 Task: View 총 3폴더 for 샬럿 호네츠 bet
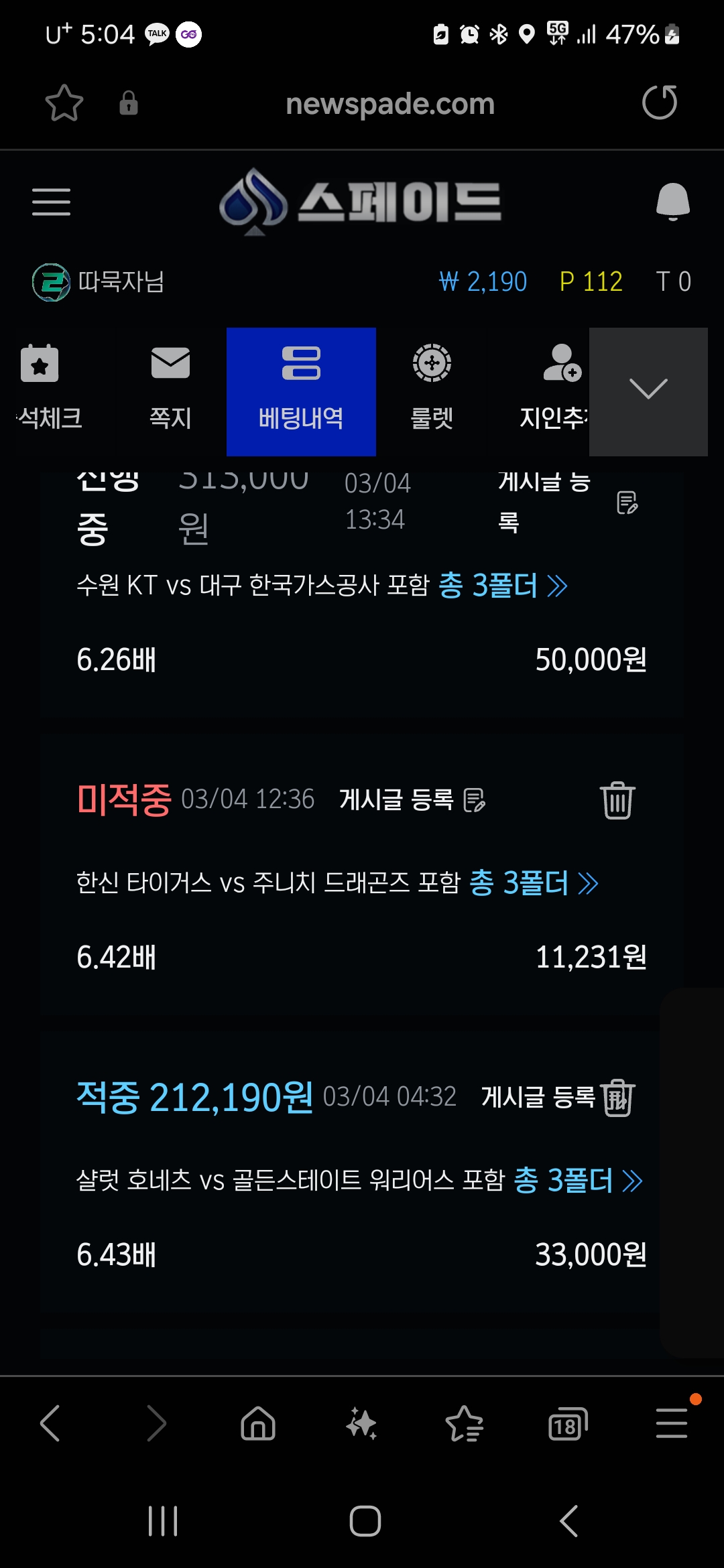click(578, 1181)
